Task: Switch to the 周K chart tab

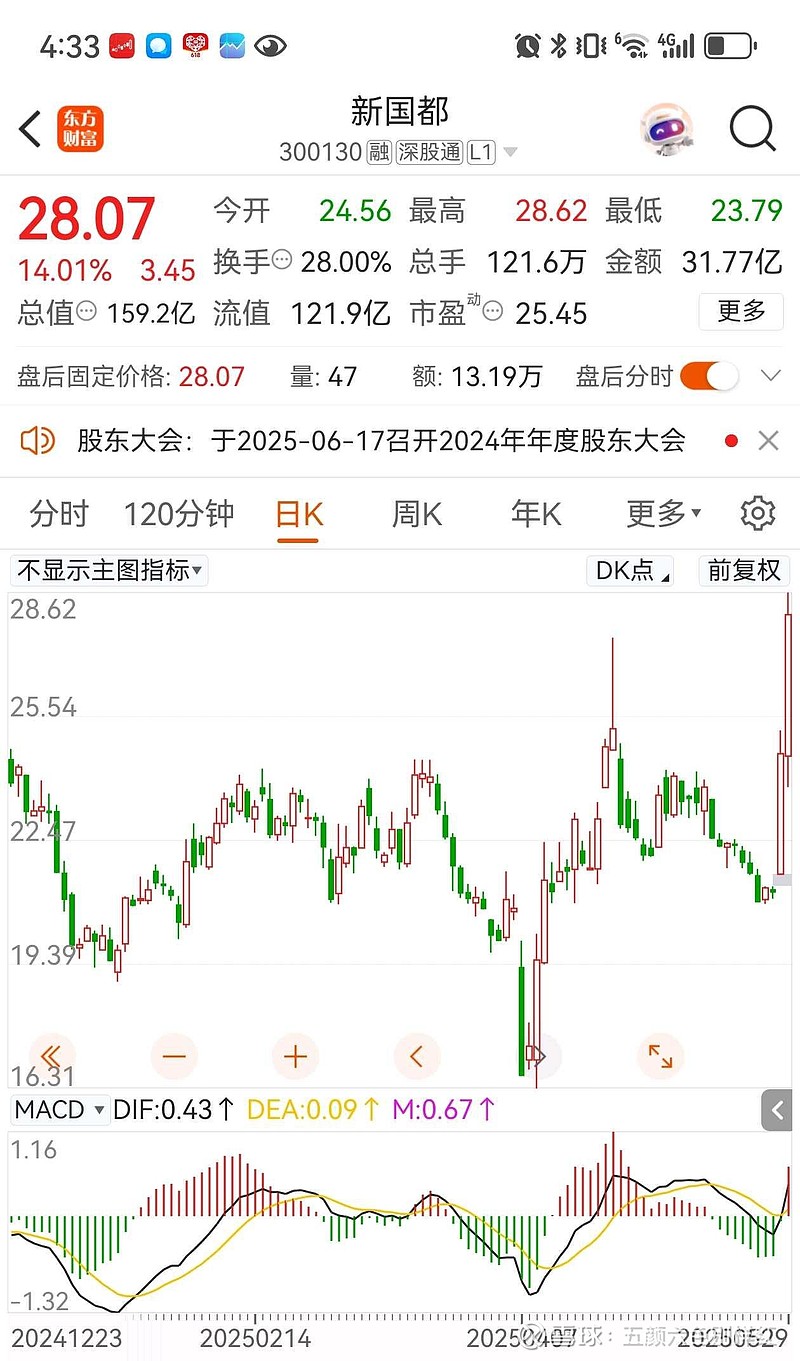Action: click(x=416, y=514)
